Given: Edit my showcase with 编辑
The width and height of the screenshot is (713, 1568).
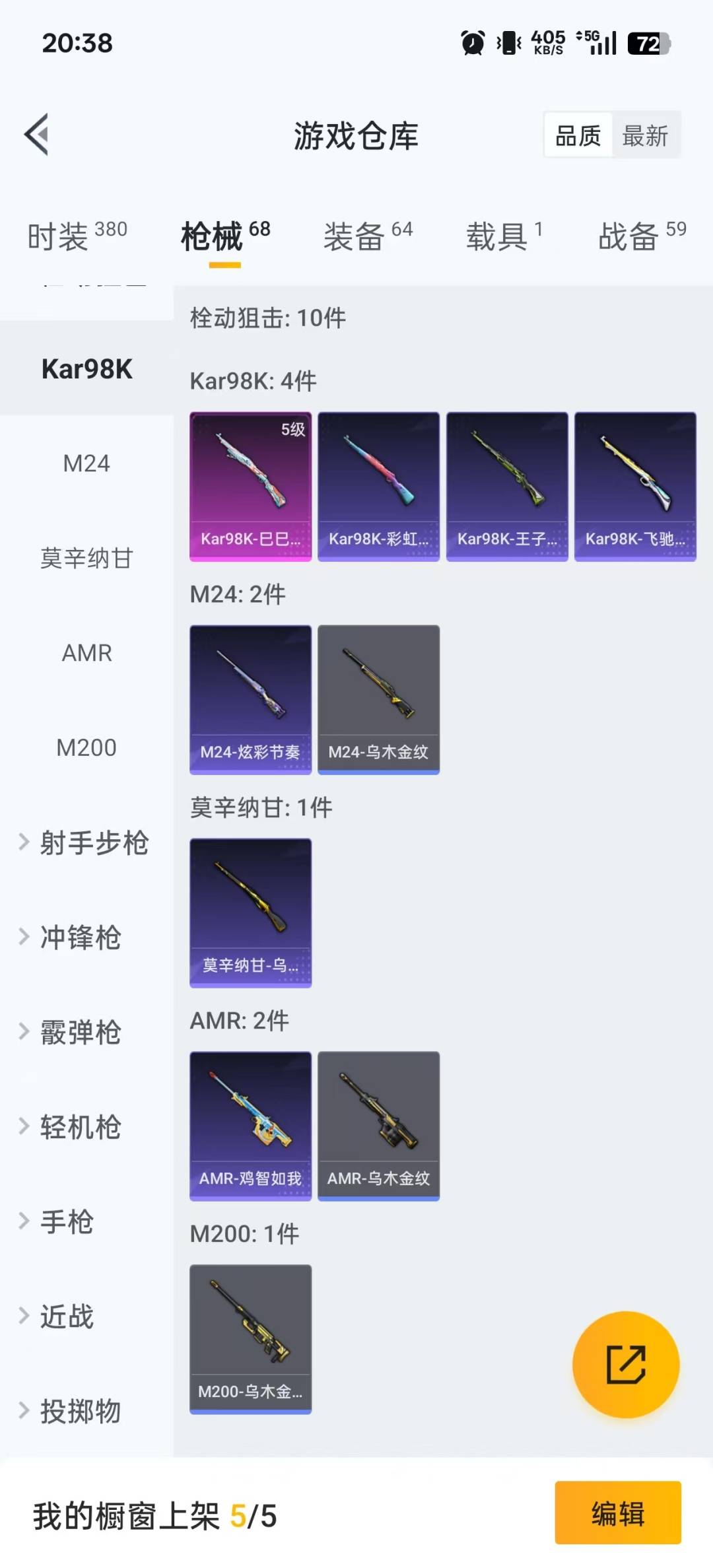Looking at the screenshot, I should [x=617, y=1513].
